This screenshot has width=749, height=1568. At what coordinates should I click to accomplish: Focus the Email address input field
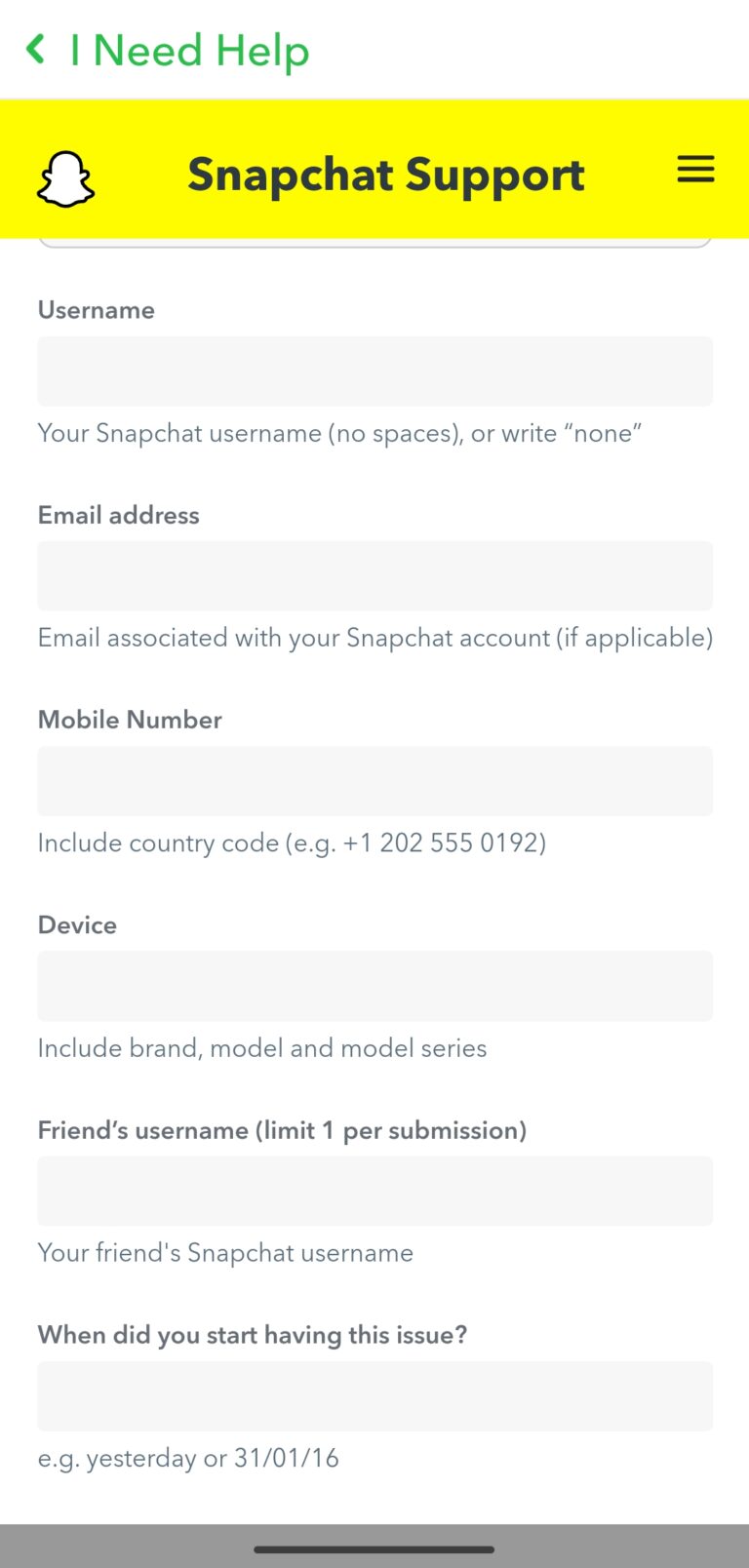374,576
